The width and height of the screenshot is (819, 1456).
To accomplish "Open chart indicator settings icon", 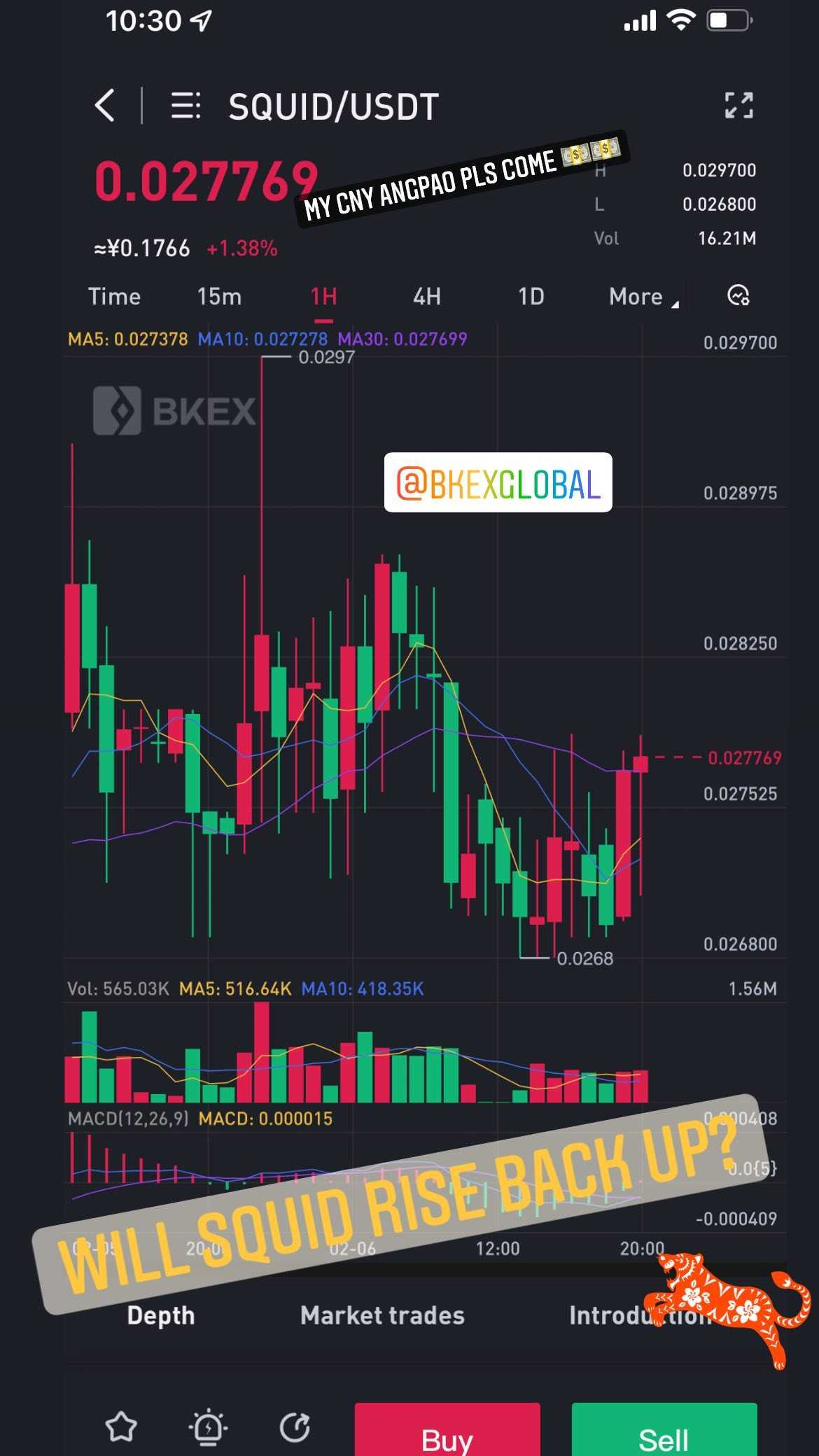I will tap(738, 296).
